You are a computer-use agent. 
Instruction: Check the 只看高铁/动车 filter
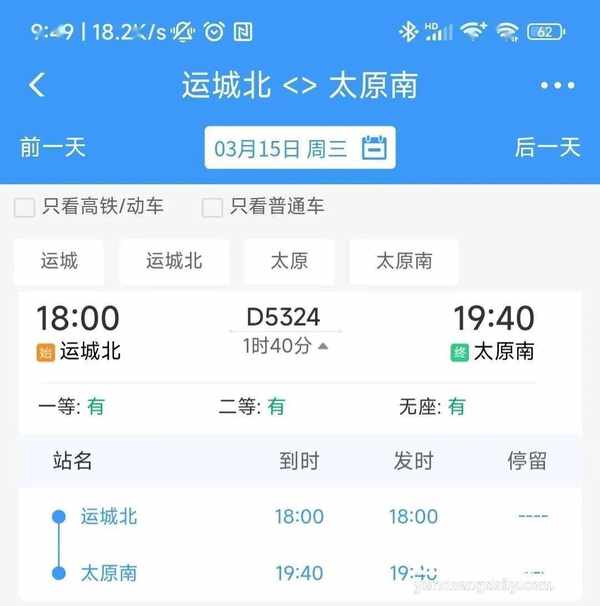point(24,207)
